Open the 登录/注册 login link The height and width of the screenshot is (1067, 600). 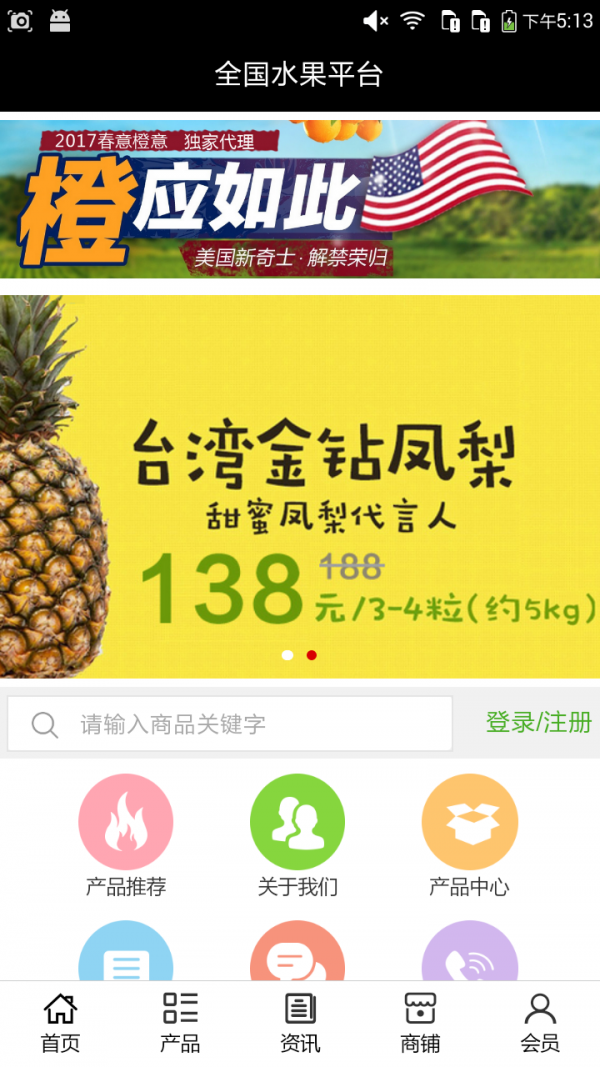pos(538,722)
